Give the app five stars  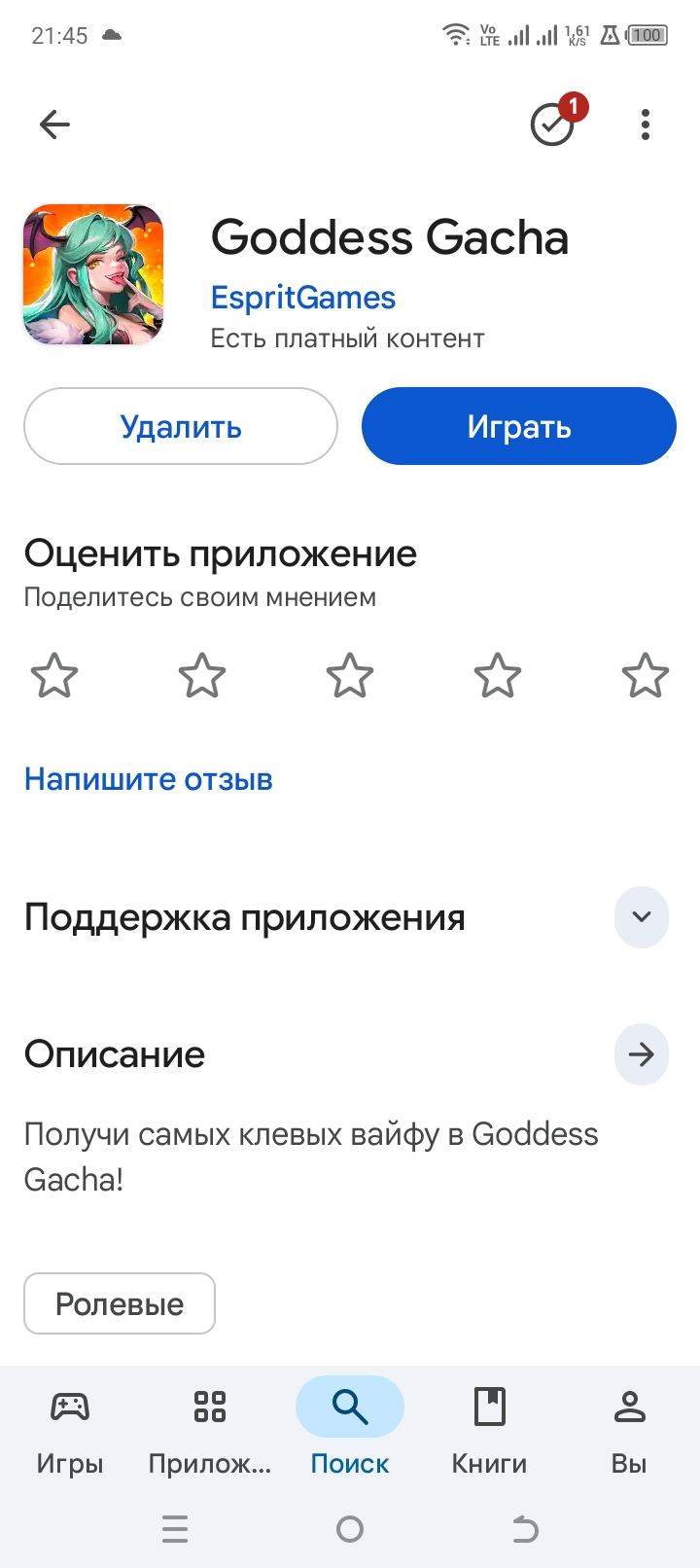click(646, 676)
